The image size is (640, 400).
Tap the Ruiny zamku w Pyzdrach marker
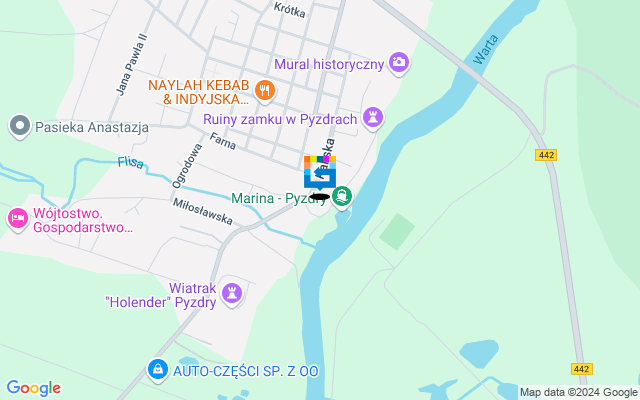pyautogui.click(x=374, y=119)
